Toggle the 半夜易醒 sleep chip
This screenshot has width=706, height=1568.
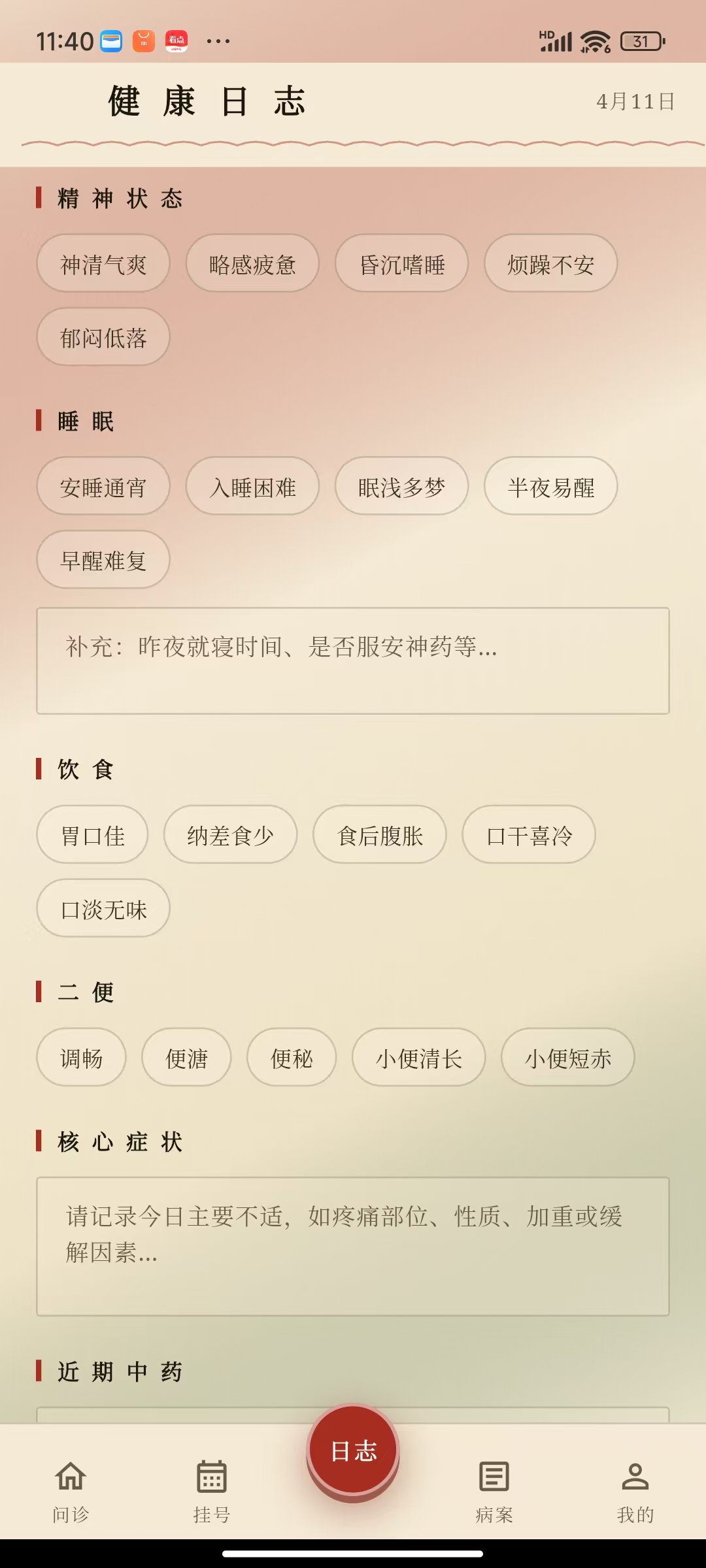(550, 487)
